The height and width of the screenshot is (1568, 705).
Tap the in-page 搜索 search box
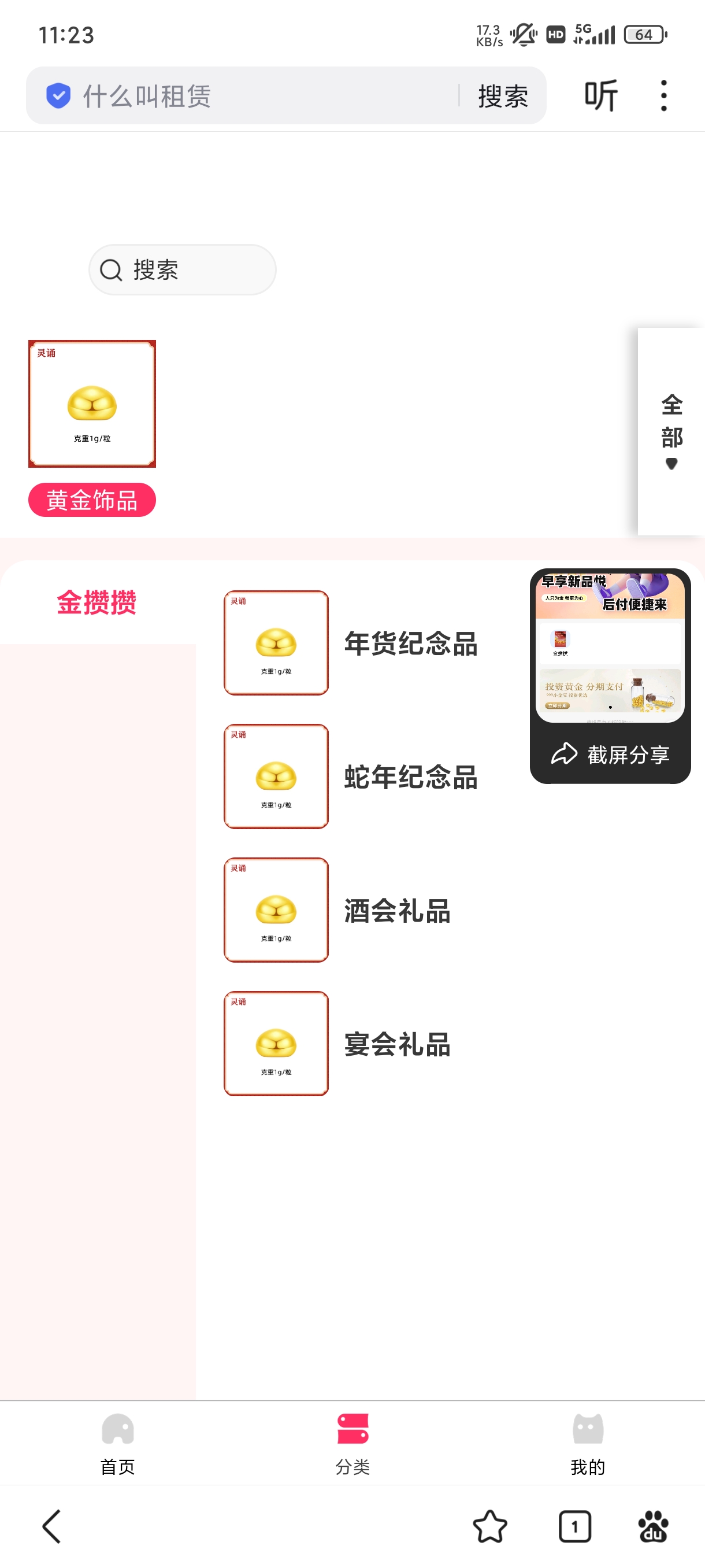pos(183,269)
